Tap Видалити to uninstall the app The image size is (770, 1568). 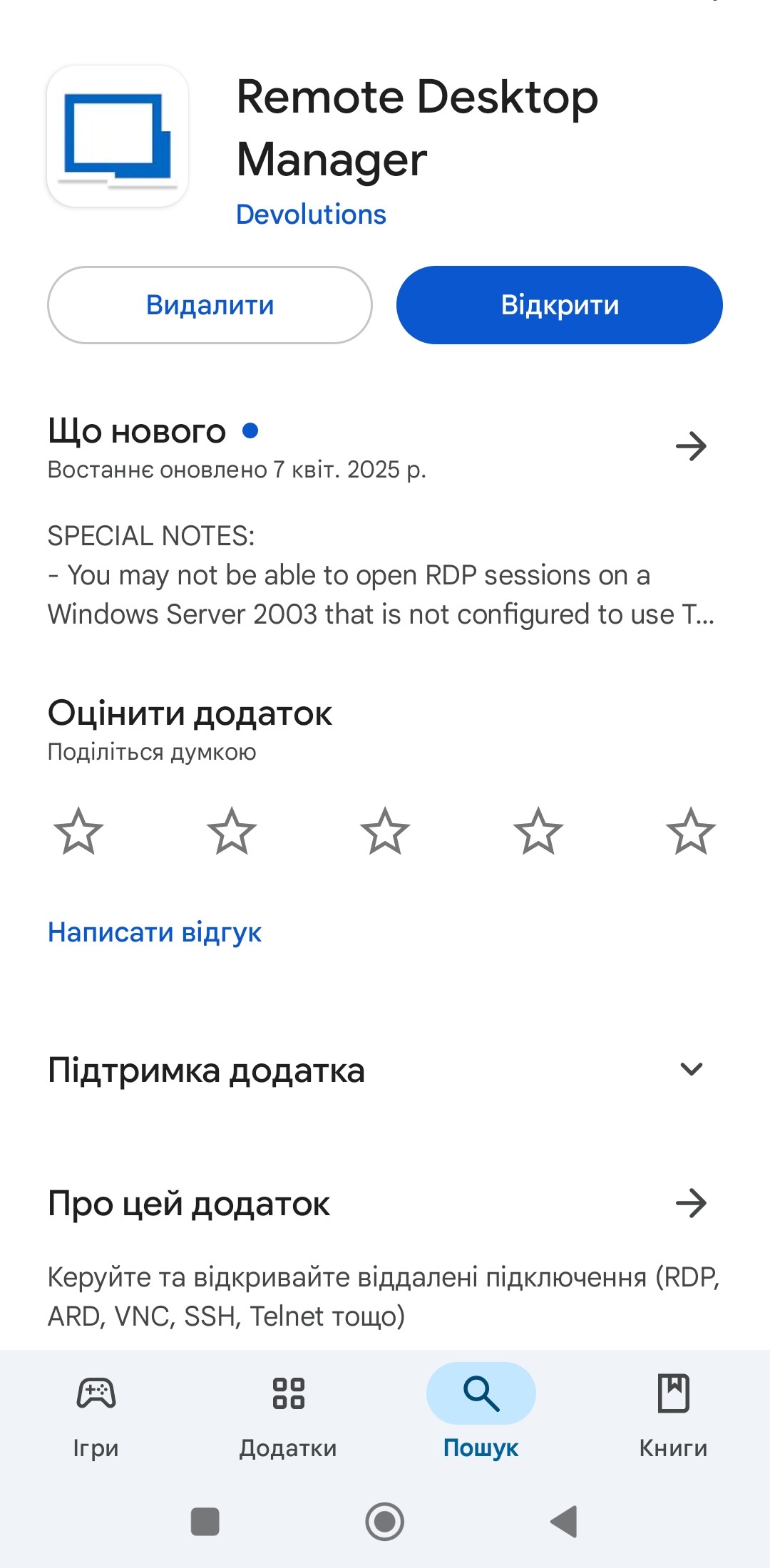[210, 305]
